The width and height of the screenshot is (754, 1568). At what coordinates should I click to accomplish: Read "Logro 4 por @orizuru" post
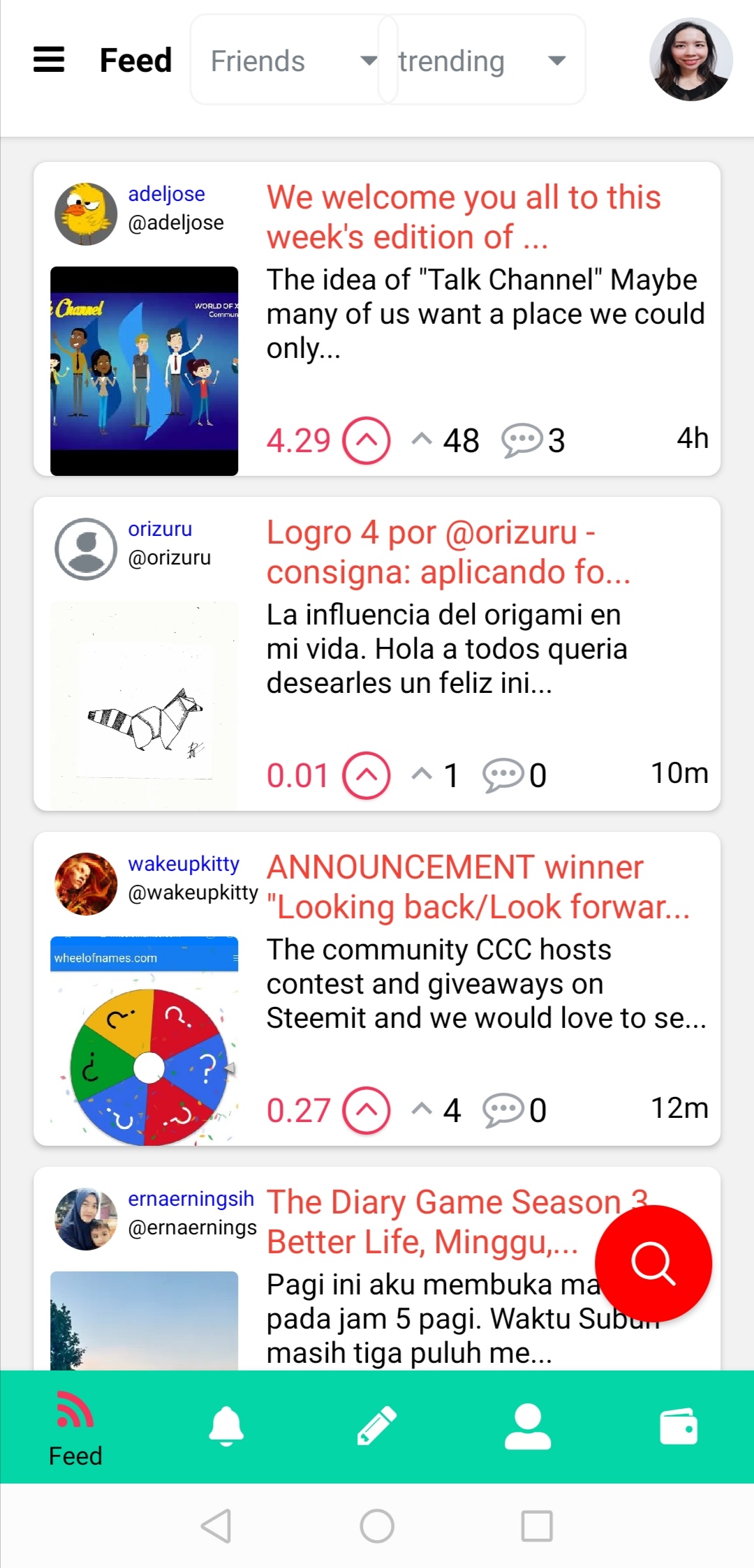click(x=448, y=552)
